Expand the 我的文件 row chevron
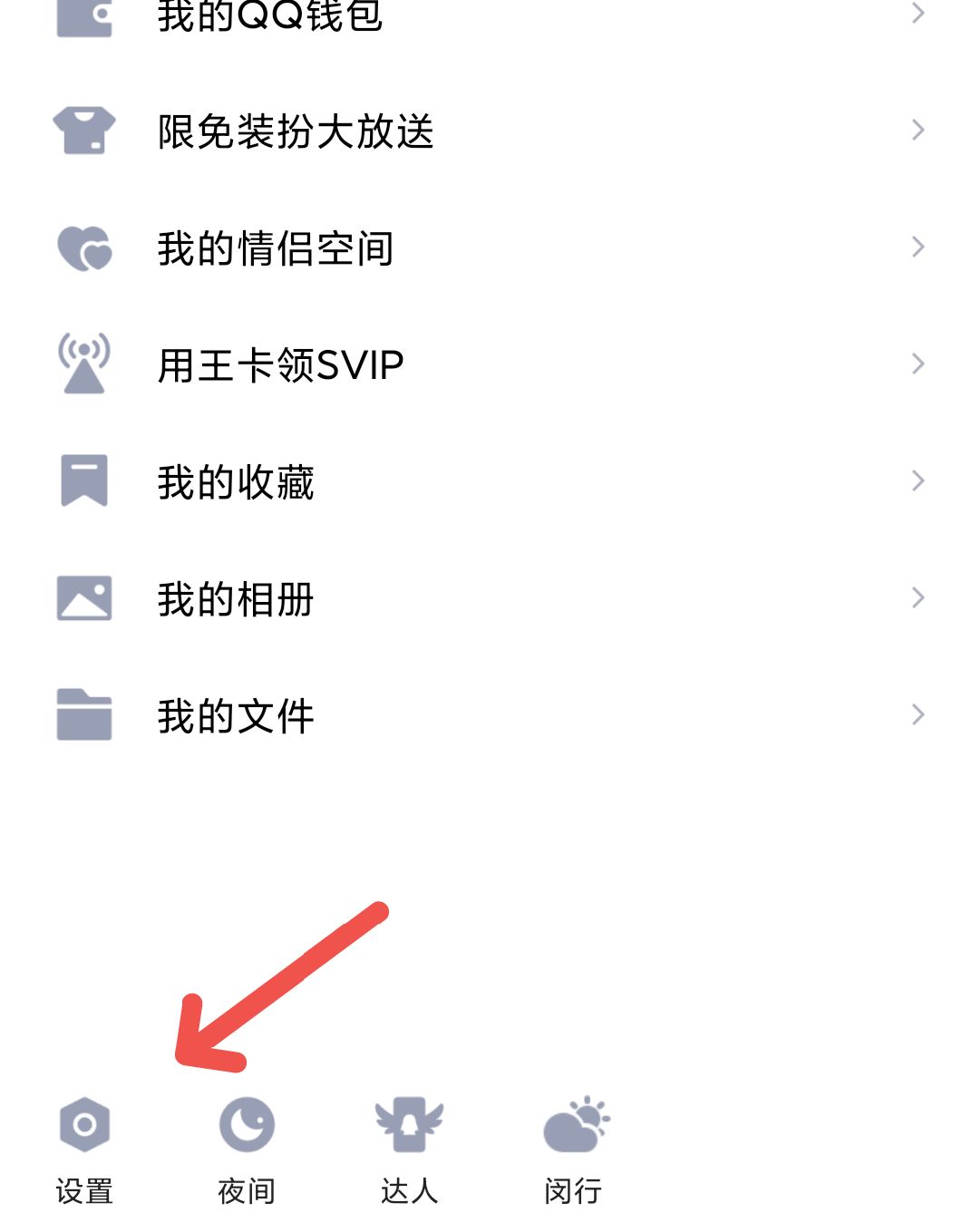This screenshot has height=1232, width=972. 919,713
